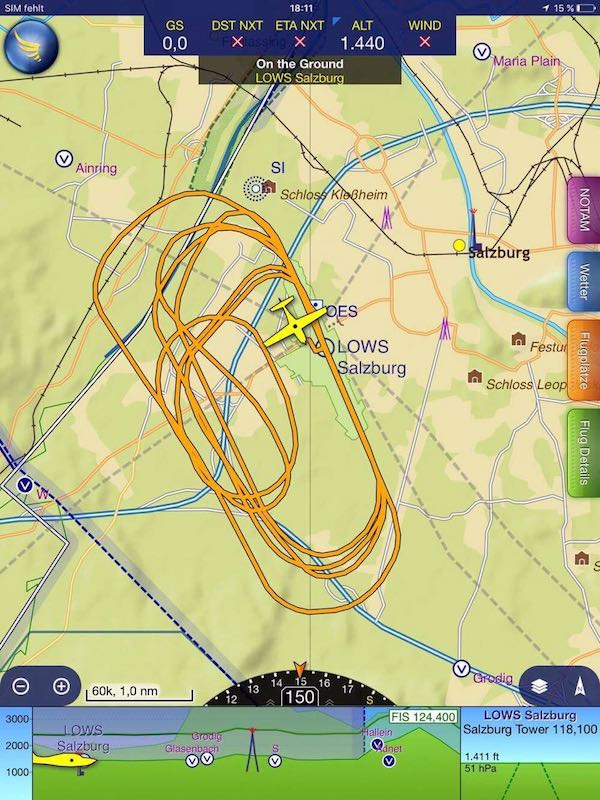Tap the Grödig waypoint marker
This screenshot has height=800, width=600.
point(461,667)
